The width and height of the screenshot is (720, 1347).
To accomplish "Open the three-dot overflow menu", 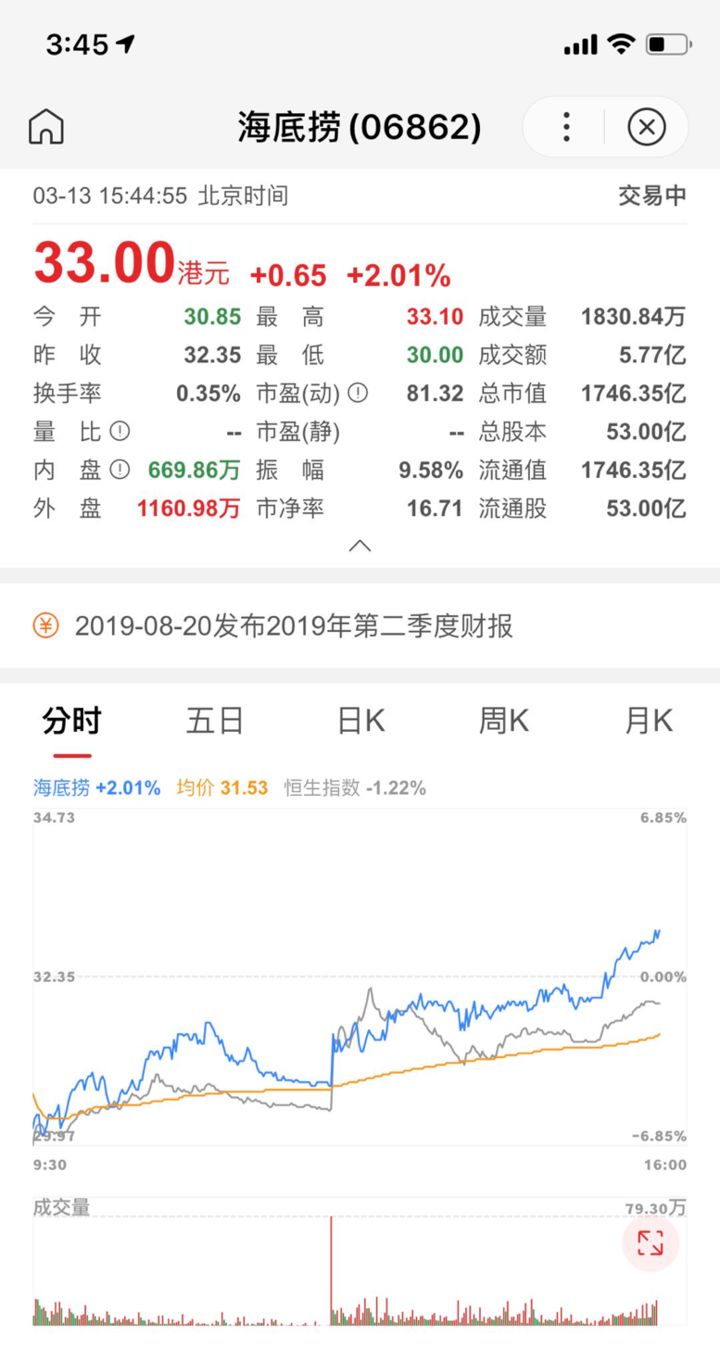I will tap(566, 127).
